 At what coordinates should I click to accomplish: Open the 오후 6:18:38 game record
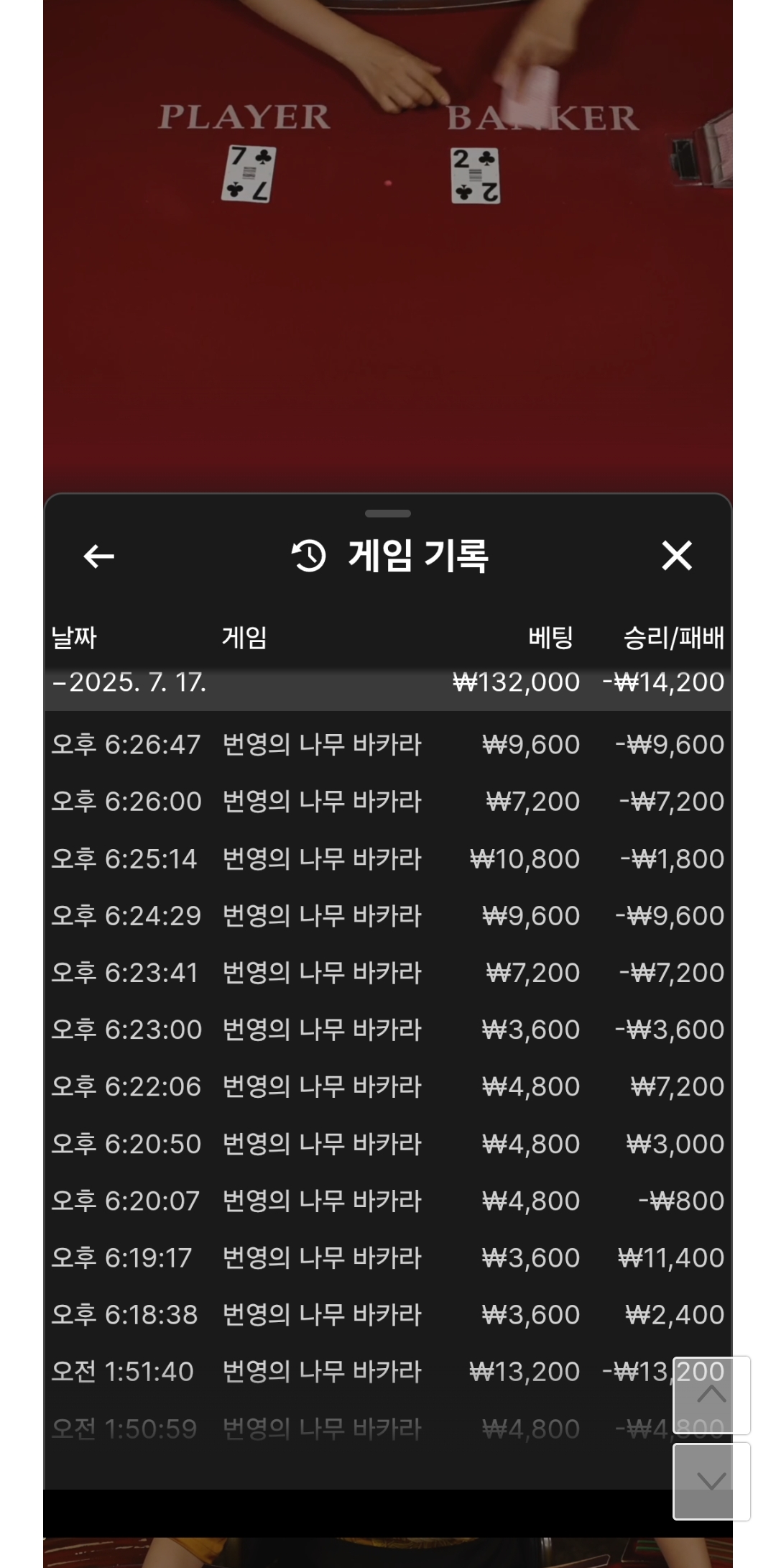tap(387, 1314)
